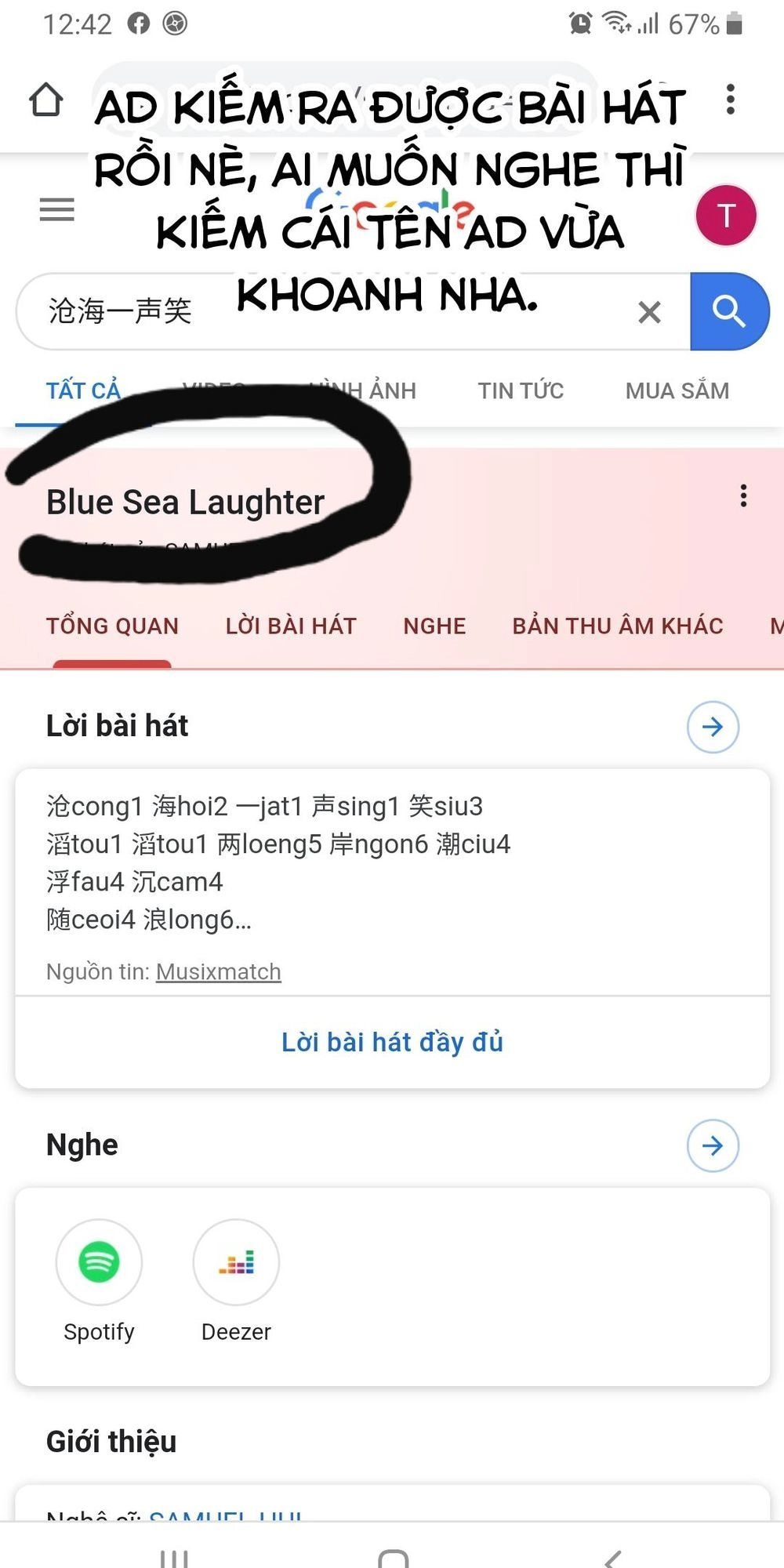Open the Musixmatch source link
This screenshot has width=784, height=1568.
point(218,971)
